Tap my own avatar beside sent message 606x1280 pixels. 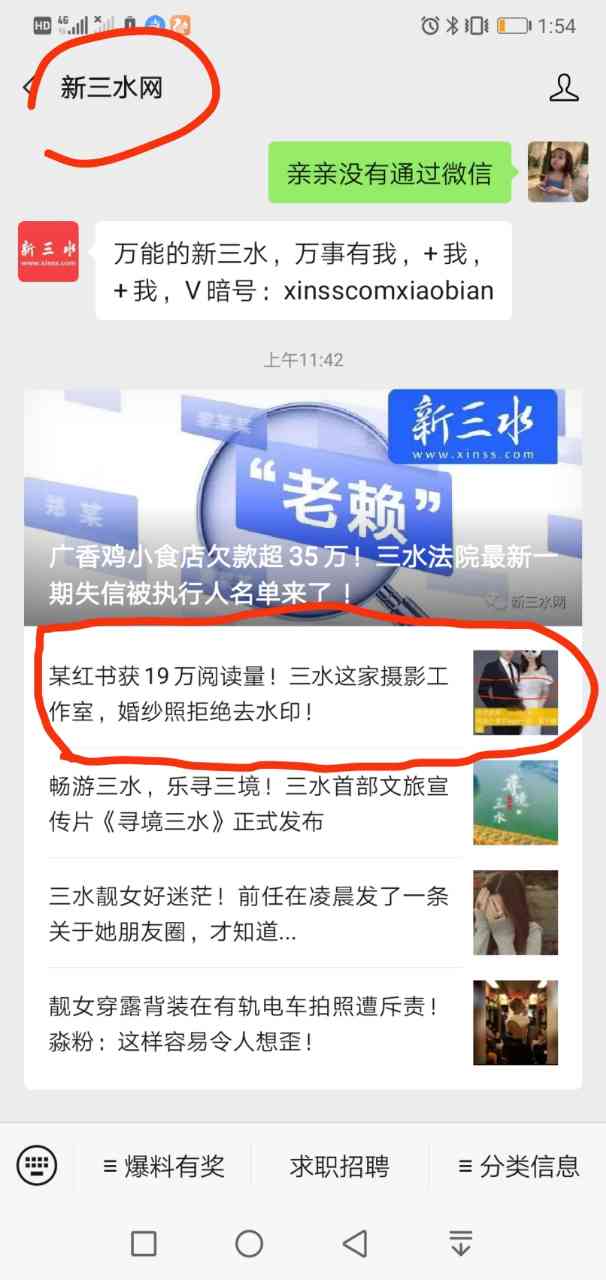(x=558, y=172)
